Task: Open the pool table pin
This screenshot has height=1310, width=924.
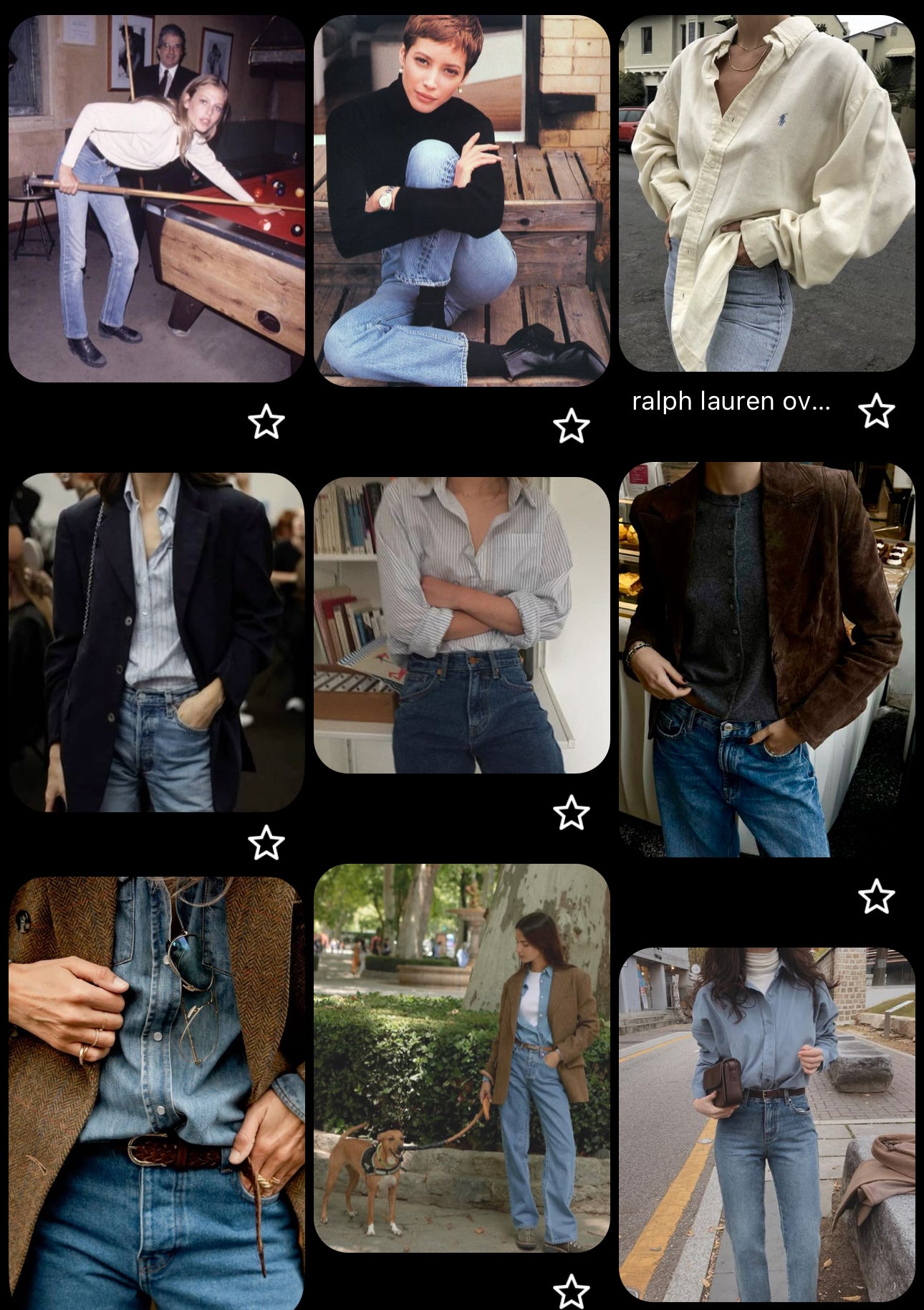Action: point(156,198)
